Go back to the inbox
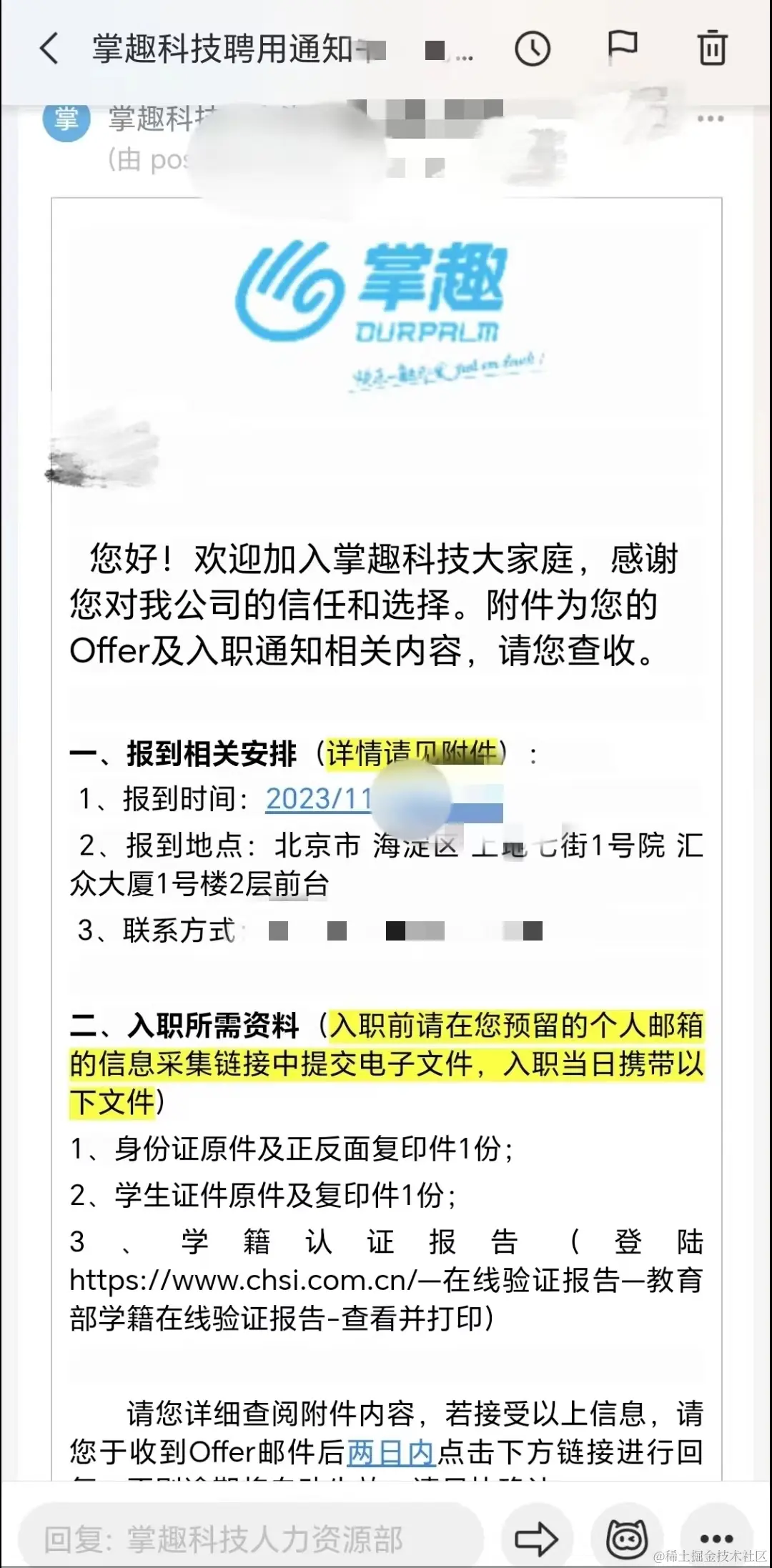 (x=49, y=49)
